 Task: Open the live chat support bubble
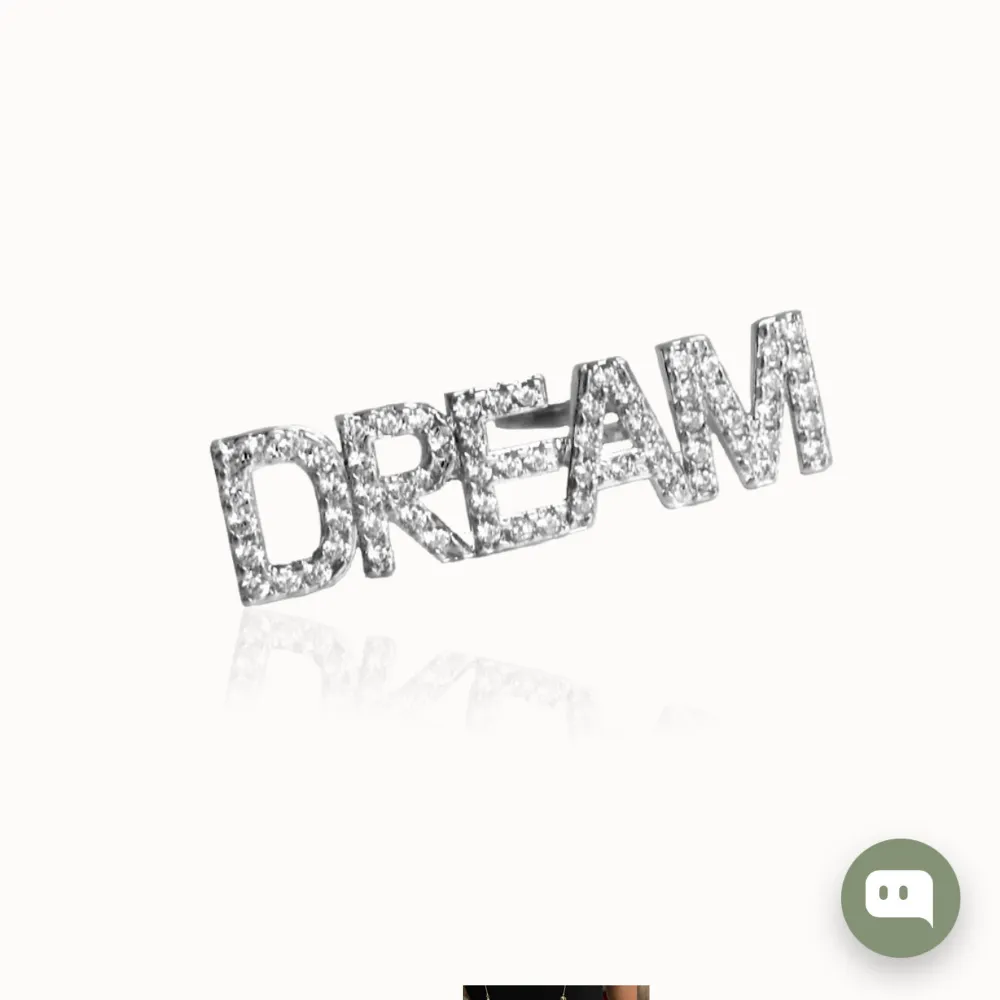coord(900,898)
